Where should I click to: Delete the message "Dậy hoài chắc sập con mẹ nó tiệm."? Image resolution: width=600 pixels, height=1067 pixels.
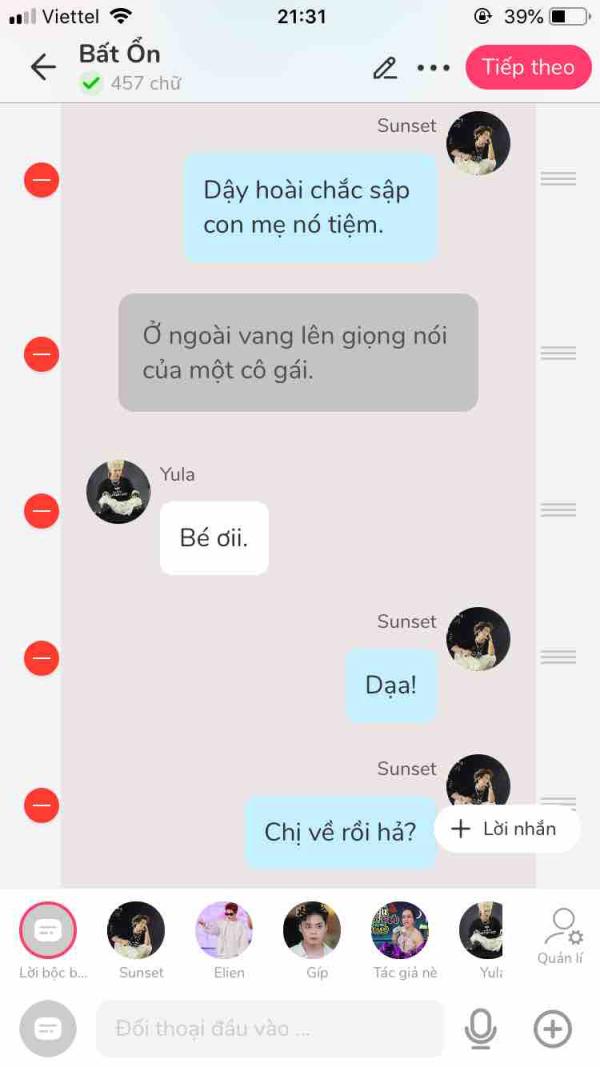pos(41,180)
